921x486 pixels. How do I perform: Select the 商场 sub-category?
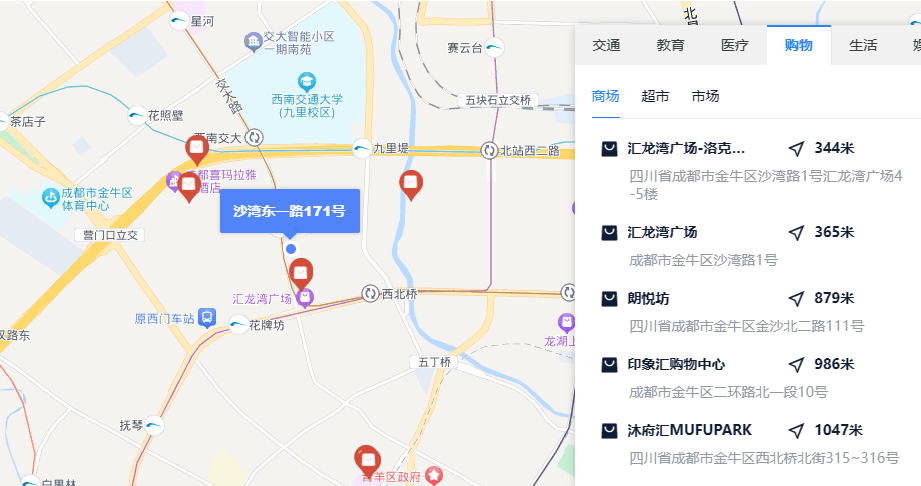tap(605, 96)
